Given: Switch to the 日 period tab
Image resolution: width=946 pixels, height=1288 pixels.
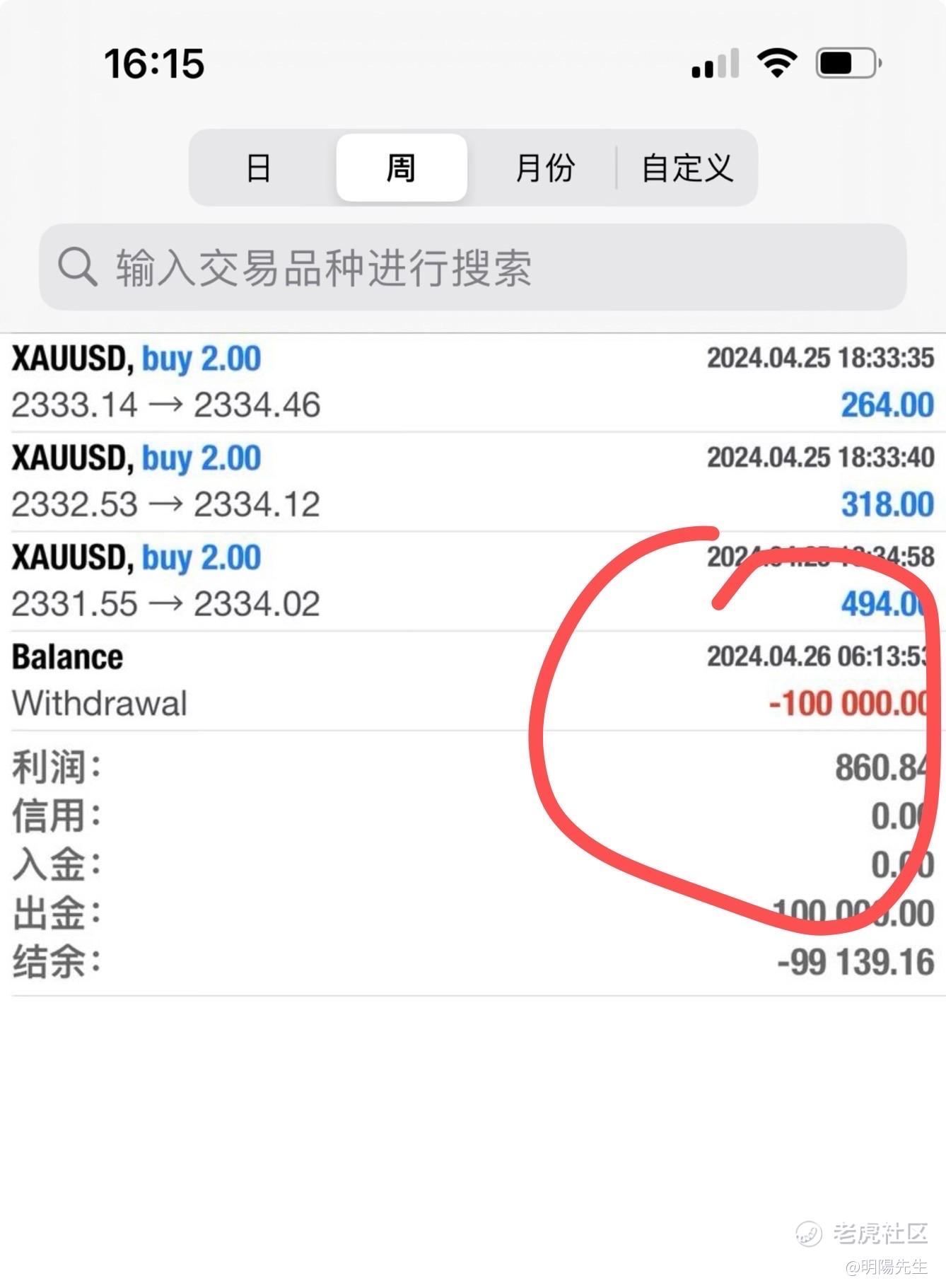Looking at the screenshot, I should coord(259,168).
